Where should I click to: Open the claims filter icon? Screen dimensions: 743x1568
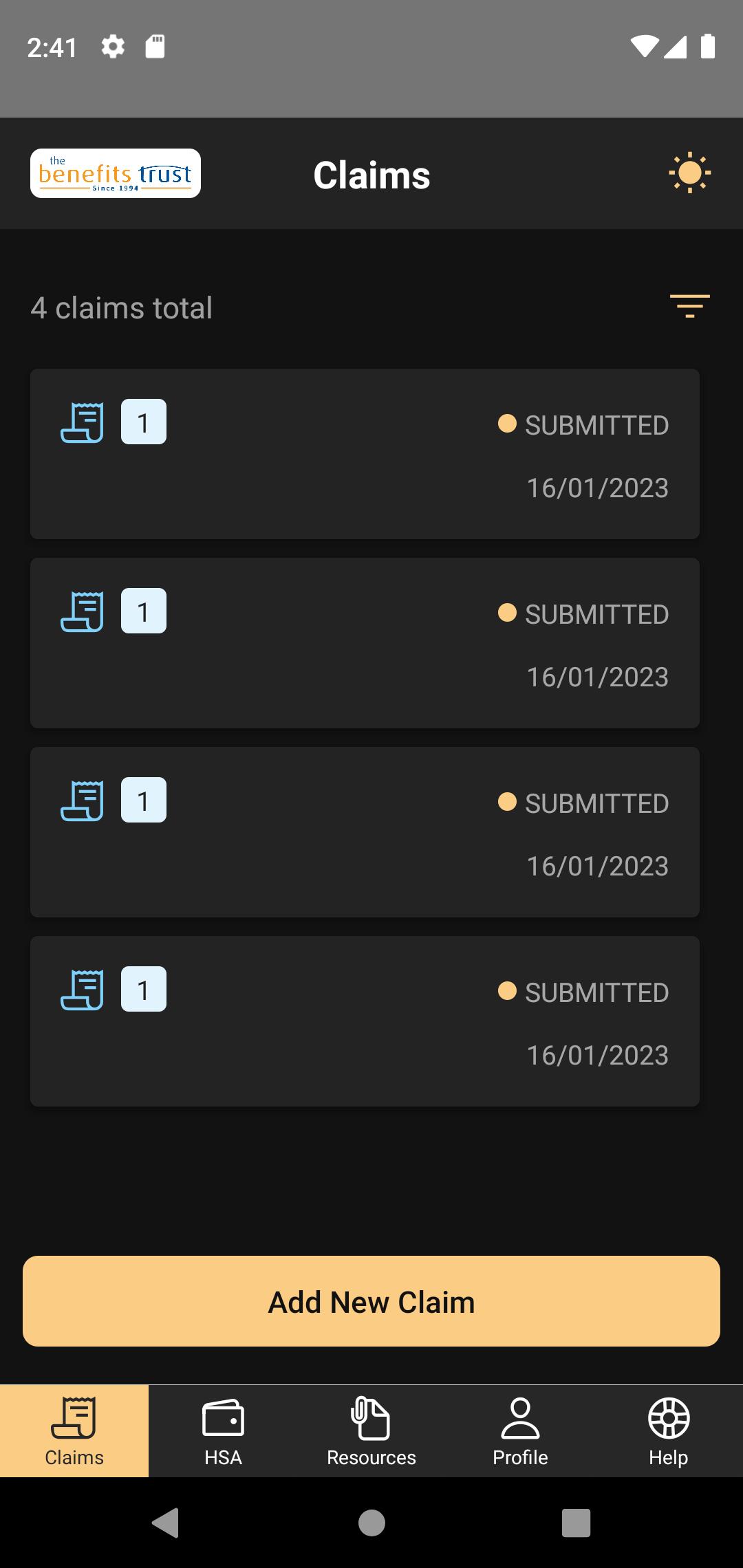tap(689, 306)
